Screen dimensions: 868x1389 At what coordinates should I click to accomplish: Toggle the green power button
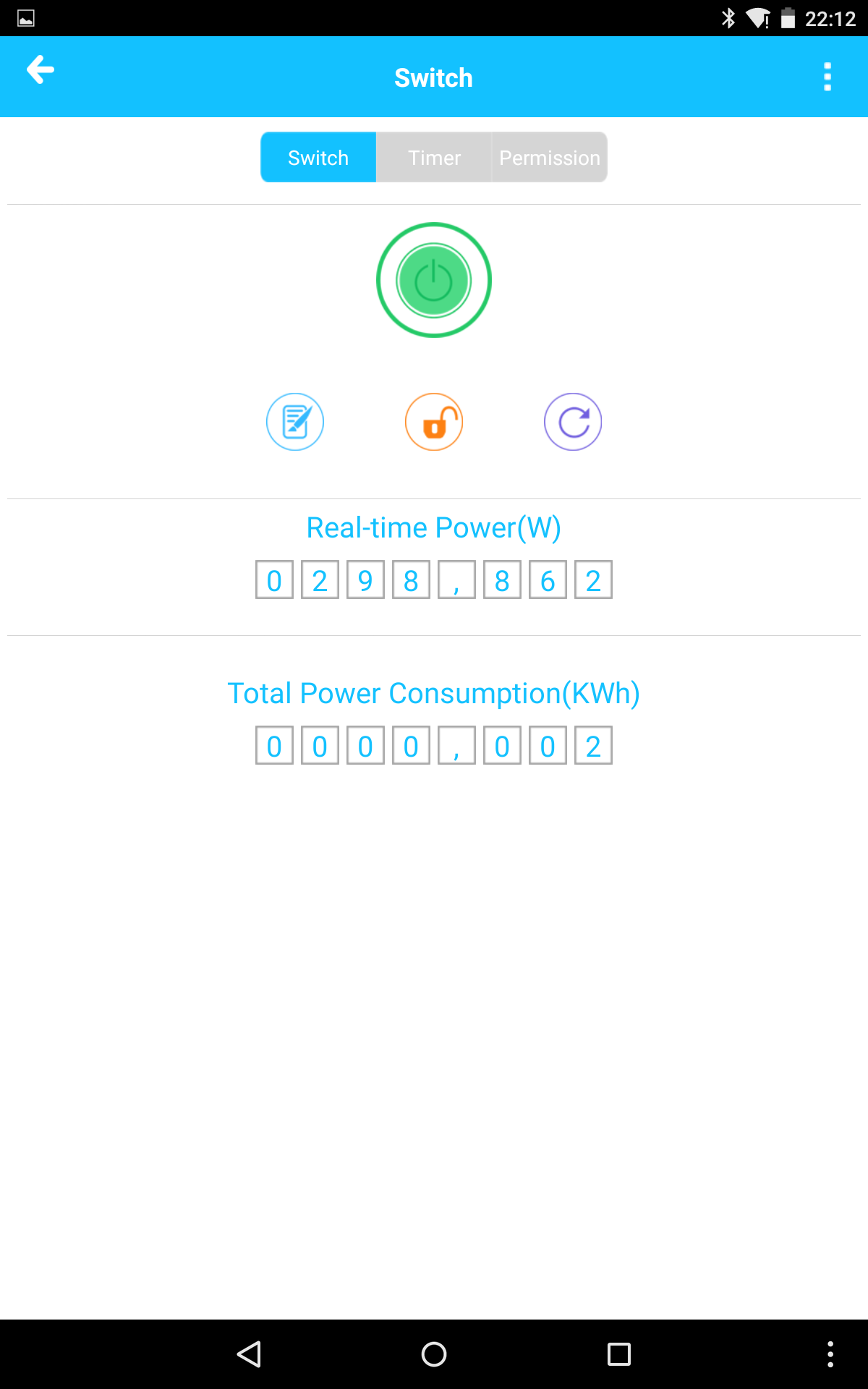[x=434, y=280]
